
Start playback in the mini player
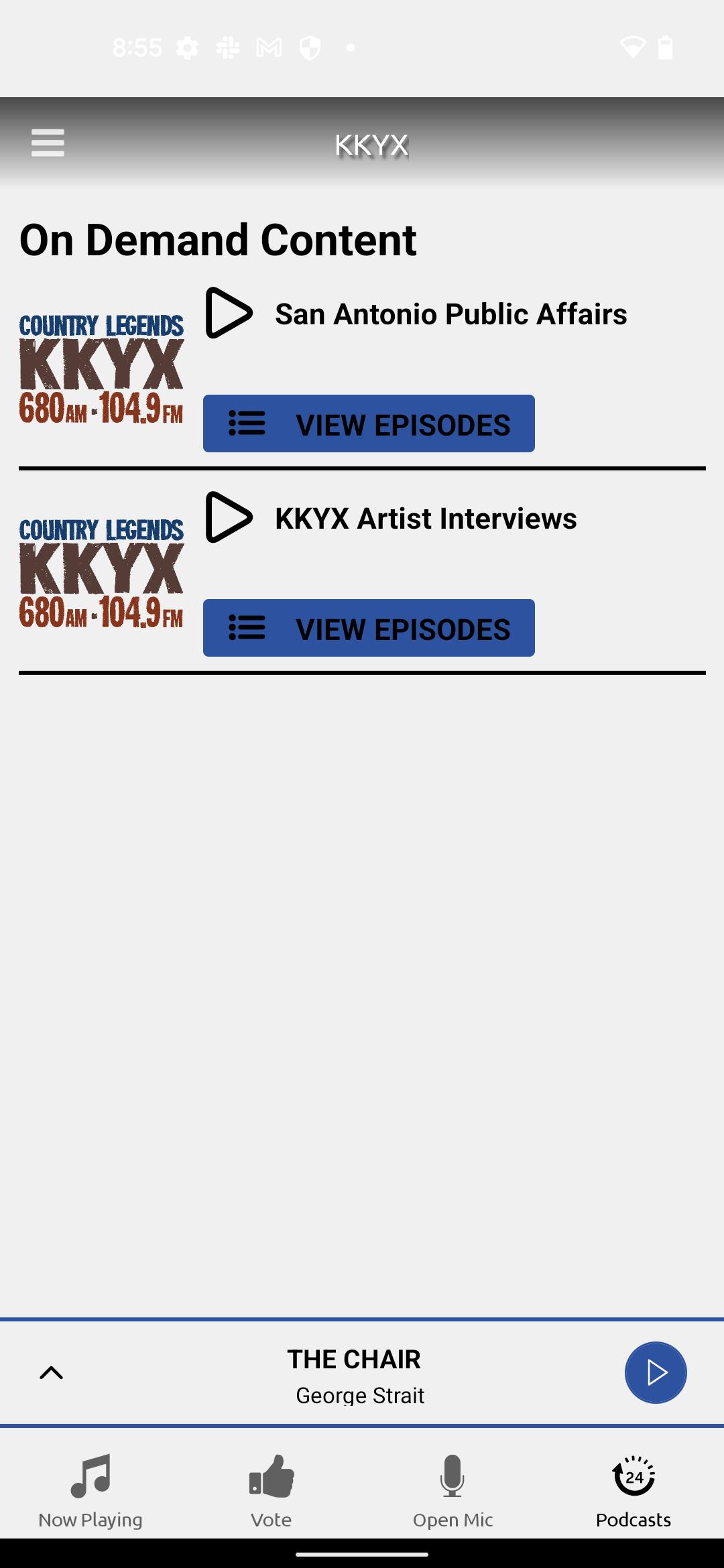[x=655, y=1373]
